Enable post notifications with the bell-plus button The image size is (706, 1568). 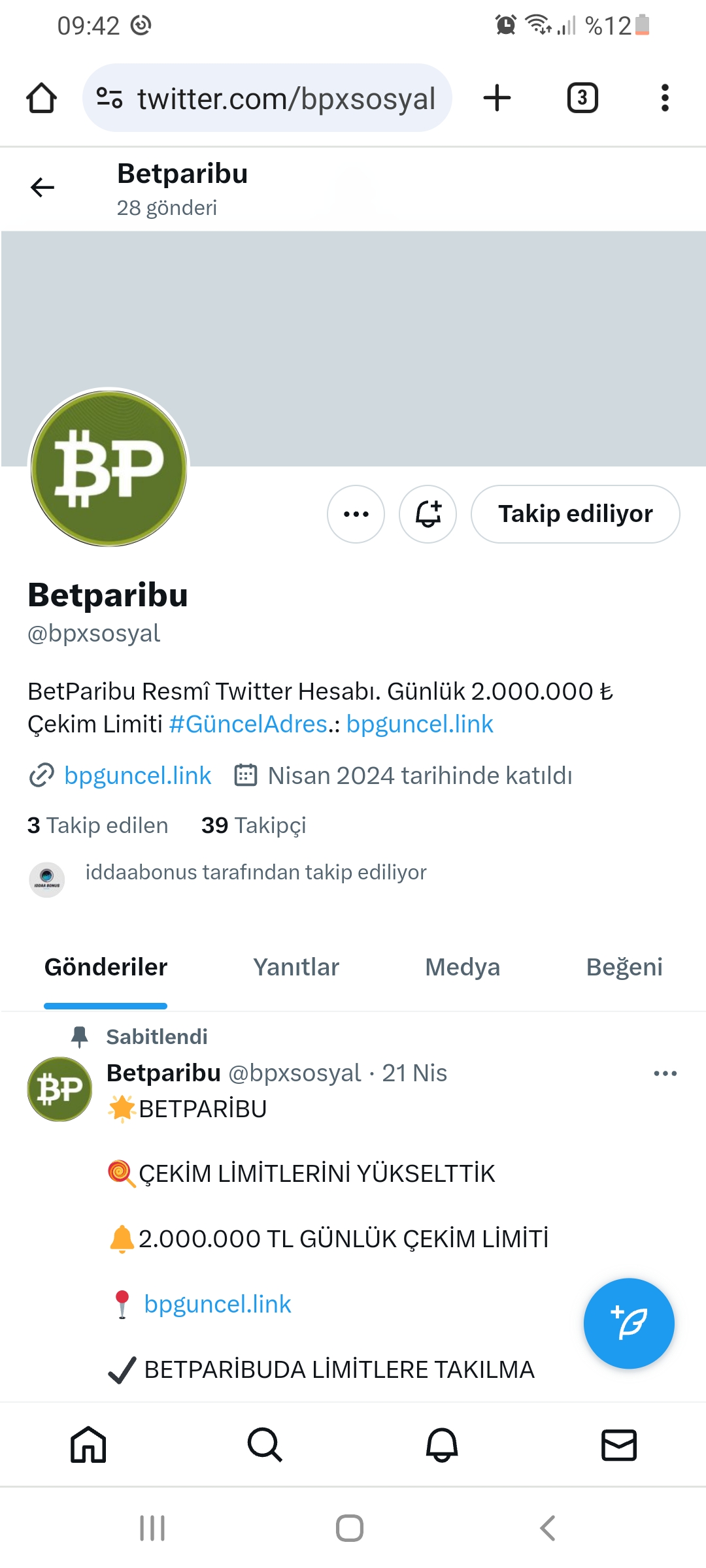[x=428, y=514]
